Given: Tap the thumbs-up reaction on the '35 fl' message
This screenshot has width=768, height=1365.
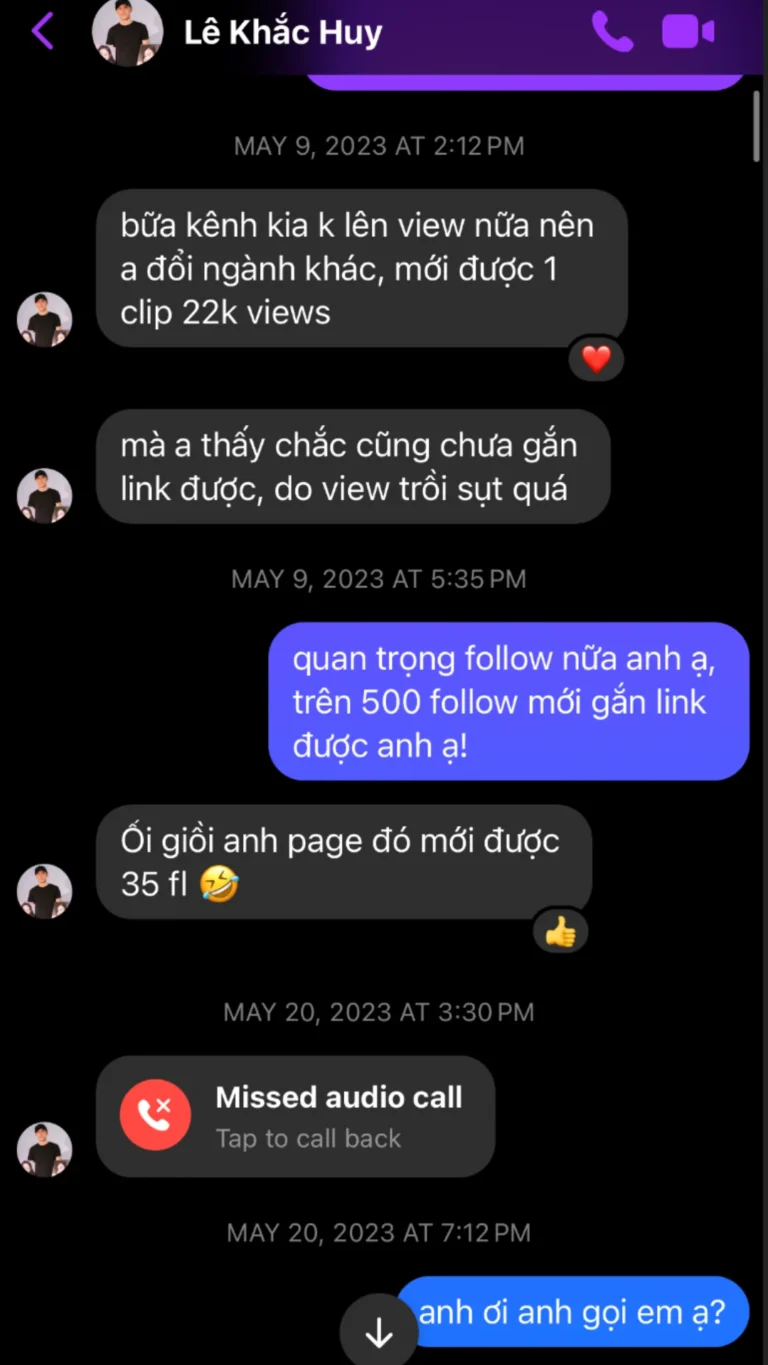Looking at the screenshot, I should coord(561,930).
